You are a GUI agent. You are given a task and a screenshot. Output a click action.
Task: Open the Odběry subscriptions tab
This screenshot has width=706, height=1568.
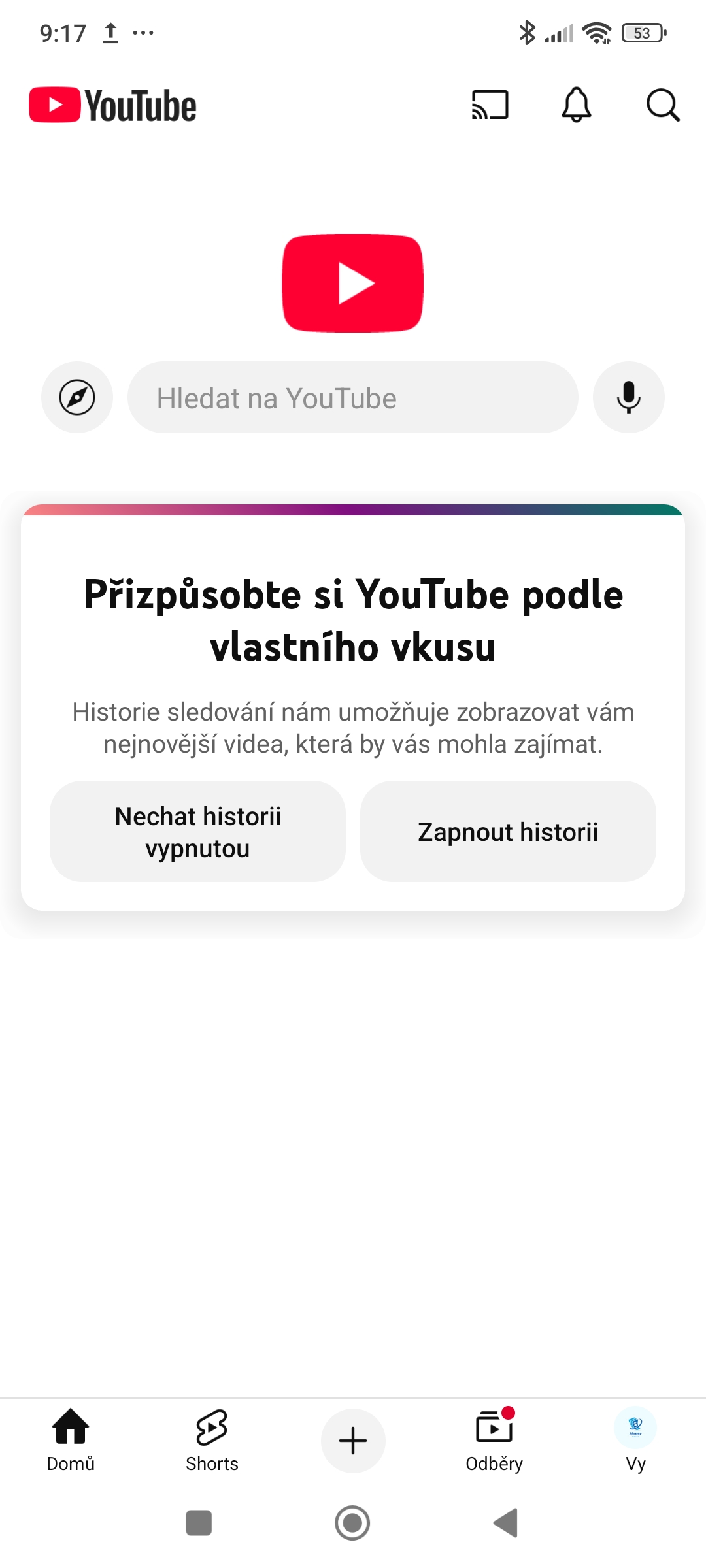pyautogui.click(x=494, y=1440)
